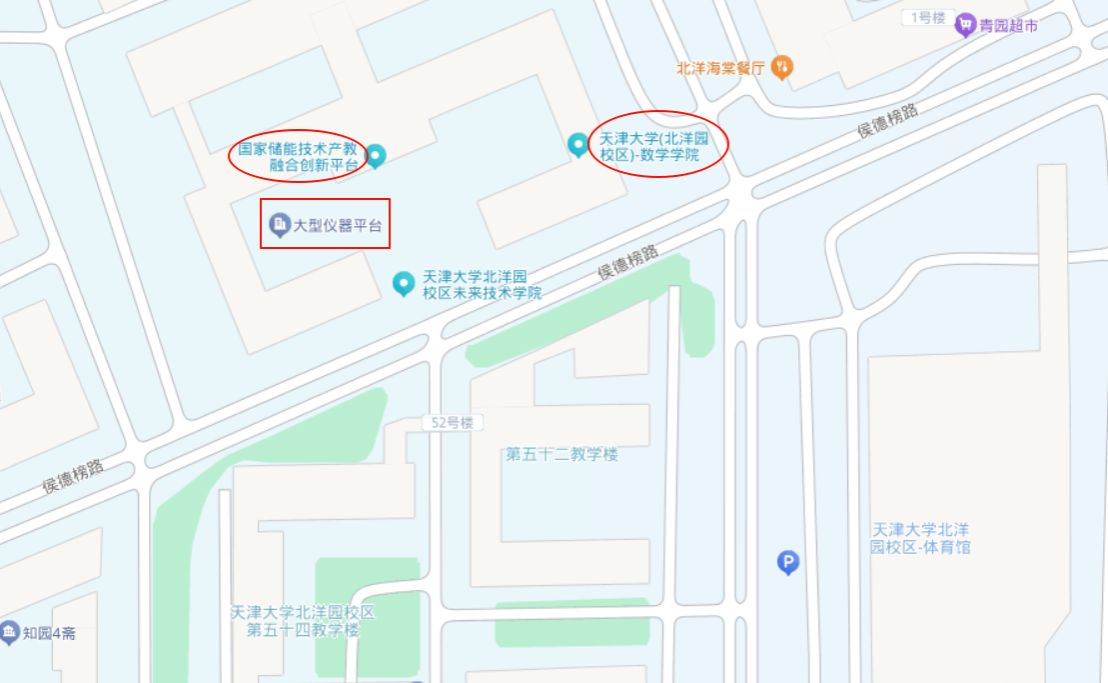Select the 知园4斋 marker
Image resolution: width=1108 pixels, height=683 pixels.
pos(10,631)
